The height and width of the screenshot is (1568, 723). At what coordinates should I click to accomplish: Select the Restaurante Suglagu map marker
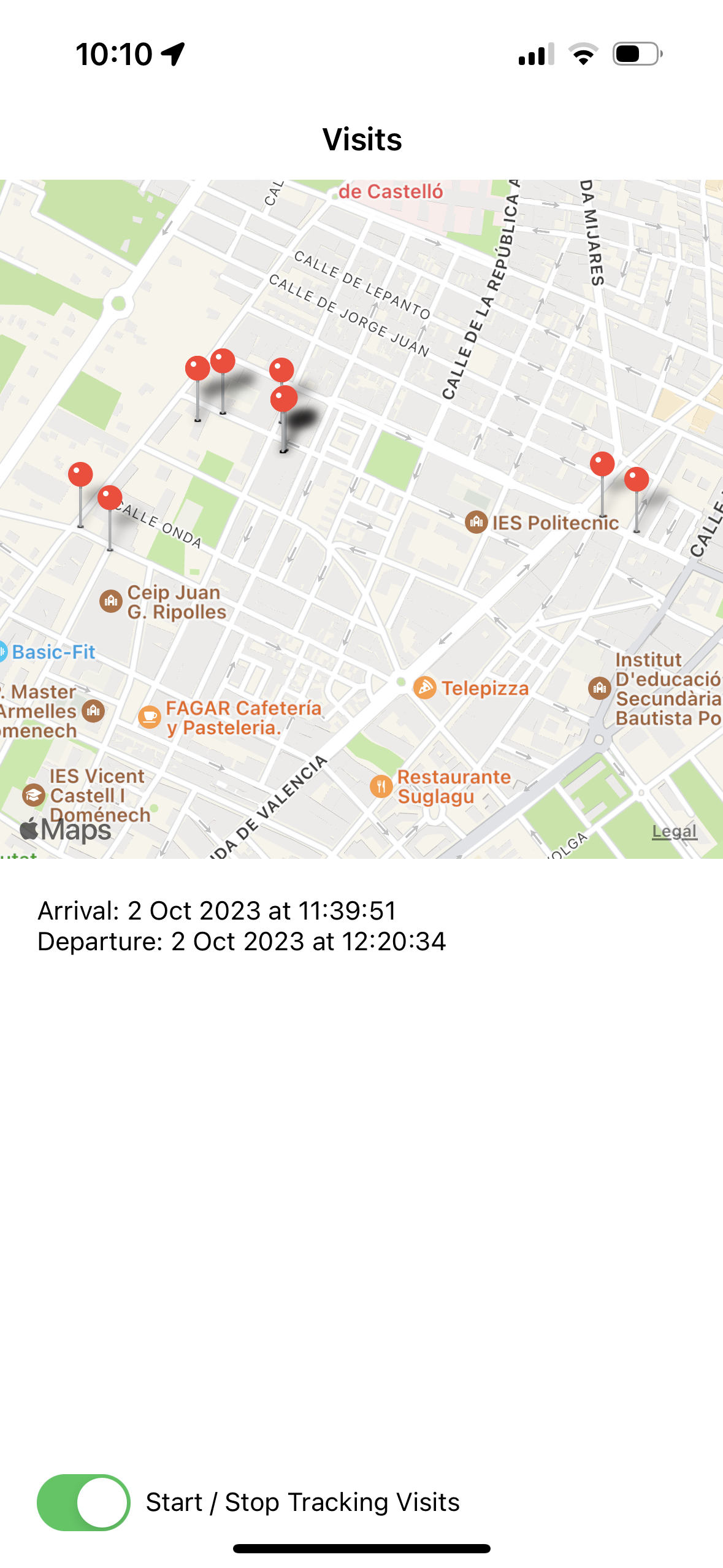click(x=381, y=786)
